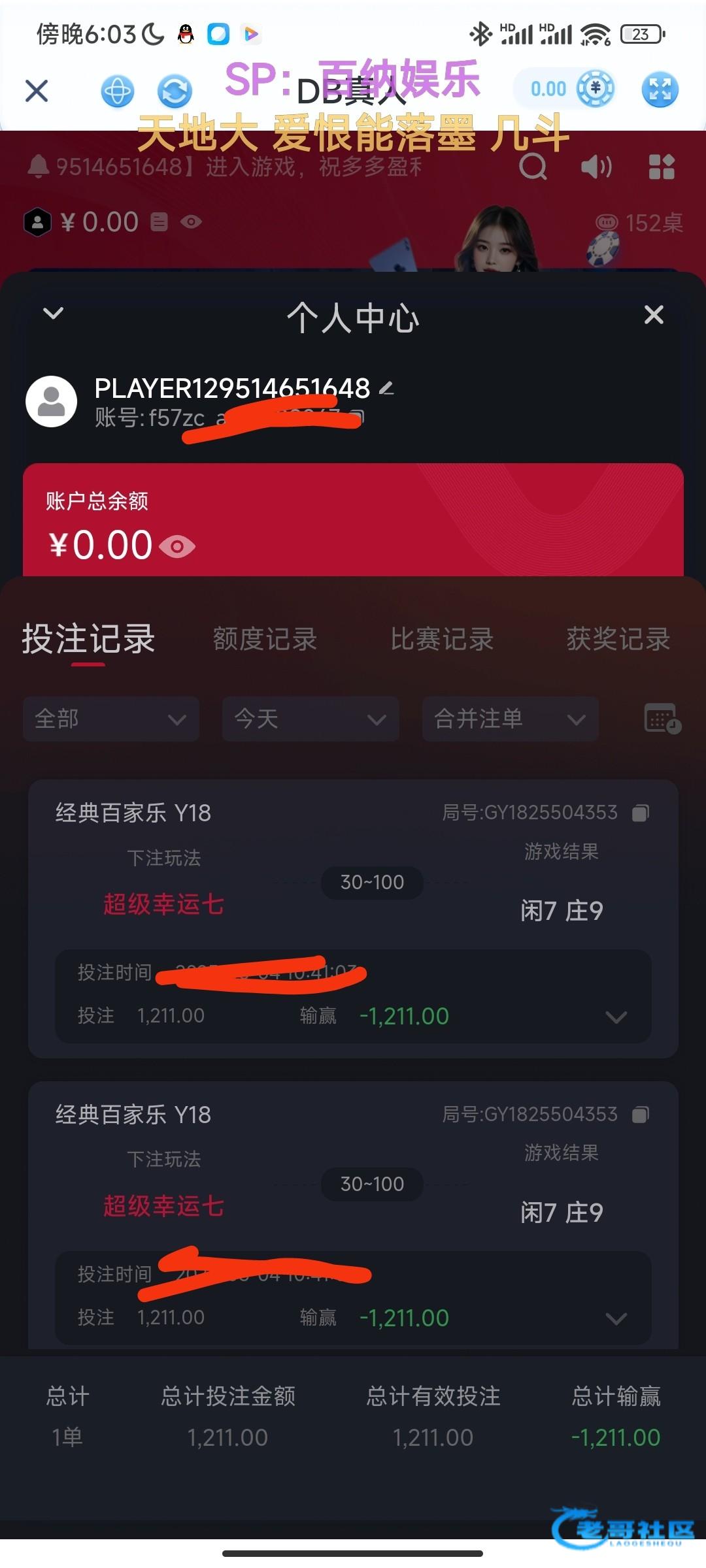Open the calendar date picker icon
Screen dimensions: 706x1568
pos(662,719)
